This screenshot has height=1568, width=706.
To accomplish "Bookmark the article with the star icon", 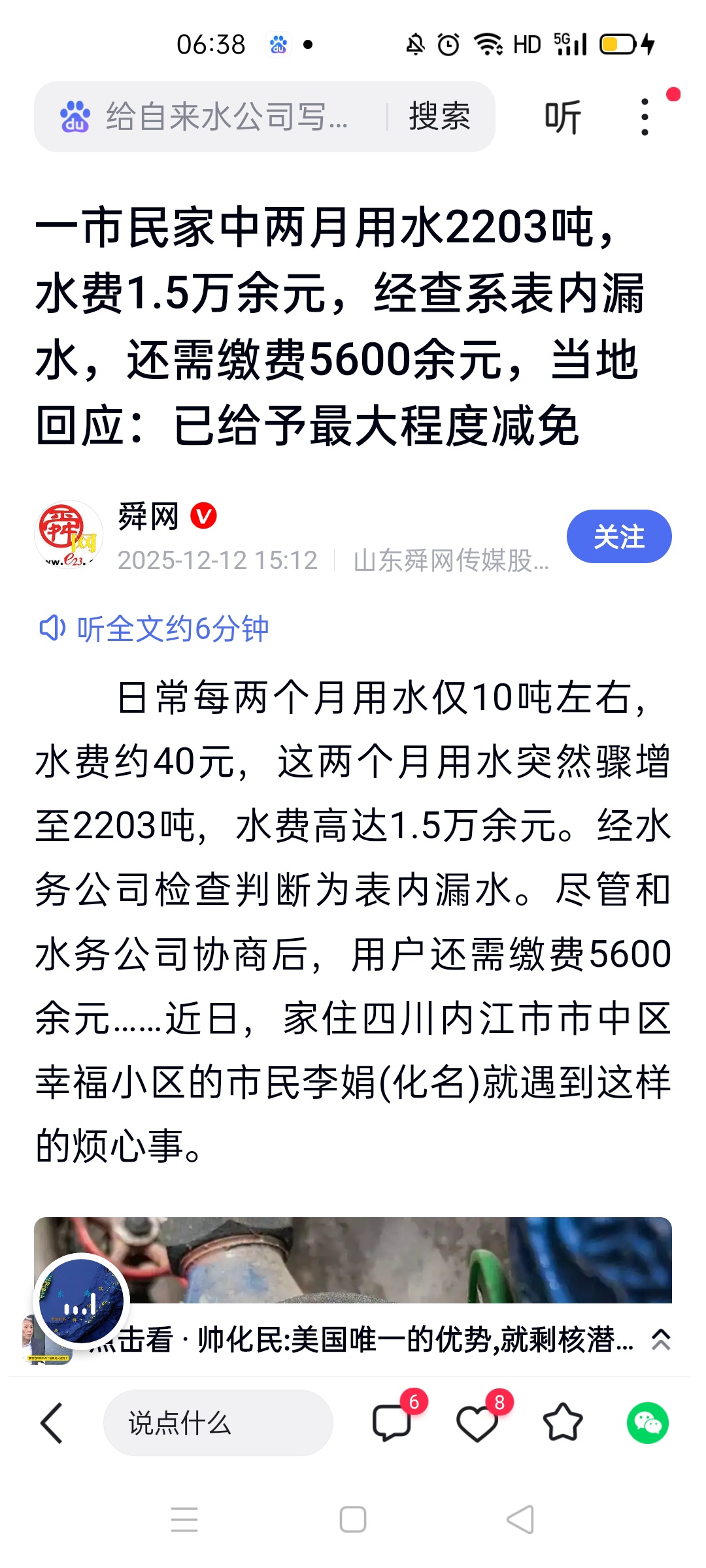I will (562, 1423).
